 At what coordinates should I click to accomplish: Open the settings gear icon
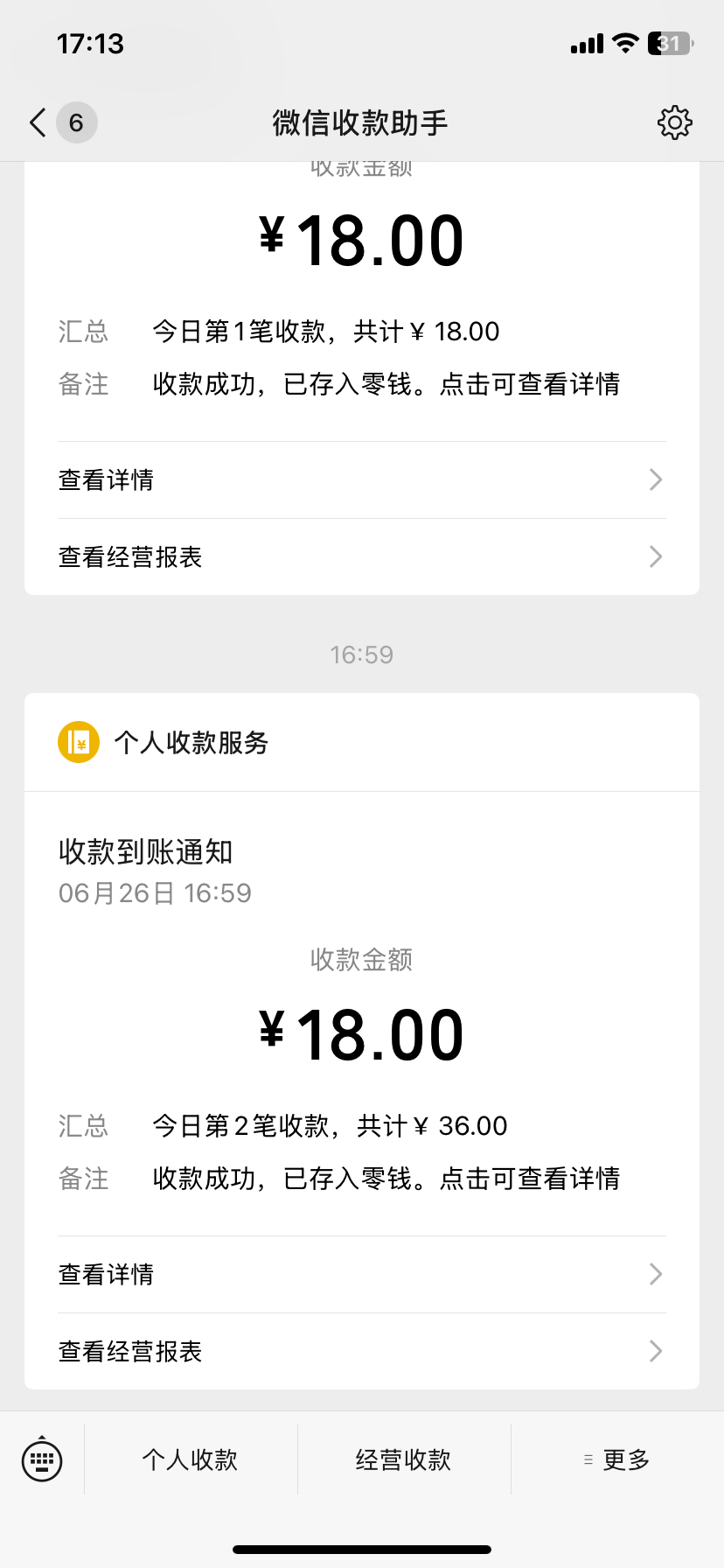[674, 122]
